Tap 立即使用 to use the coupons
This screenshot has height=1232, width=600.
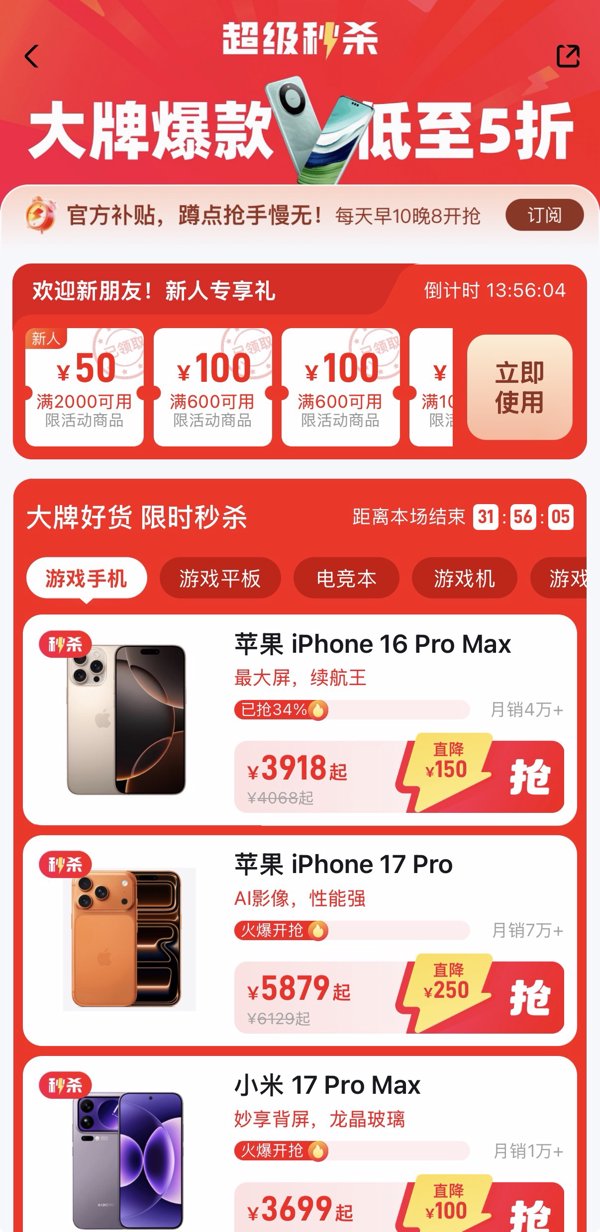(519, 388)
